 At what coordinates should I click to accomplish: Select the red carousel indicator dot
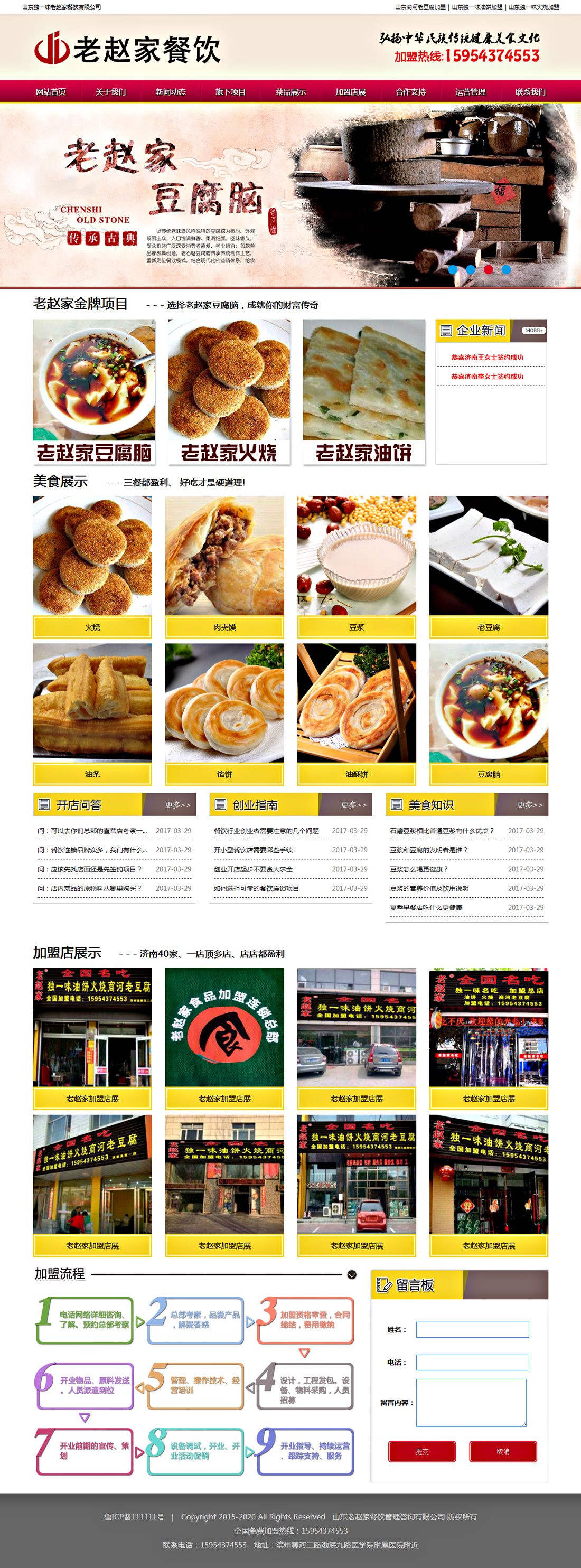489,269
